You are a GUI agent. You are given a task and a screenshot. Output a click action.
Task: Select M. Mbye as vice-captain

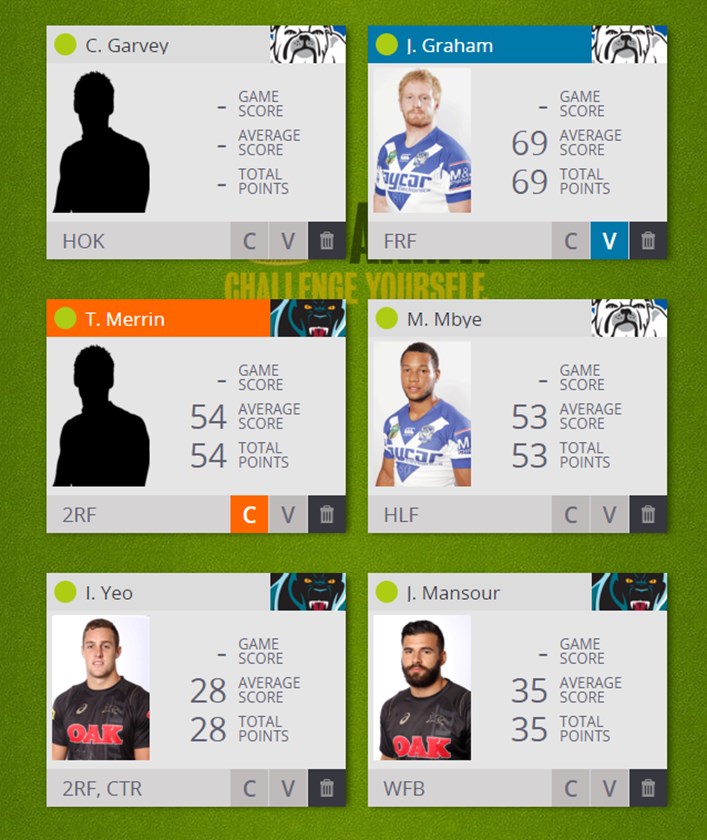(609, 515)
